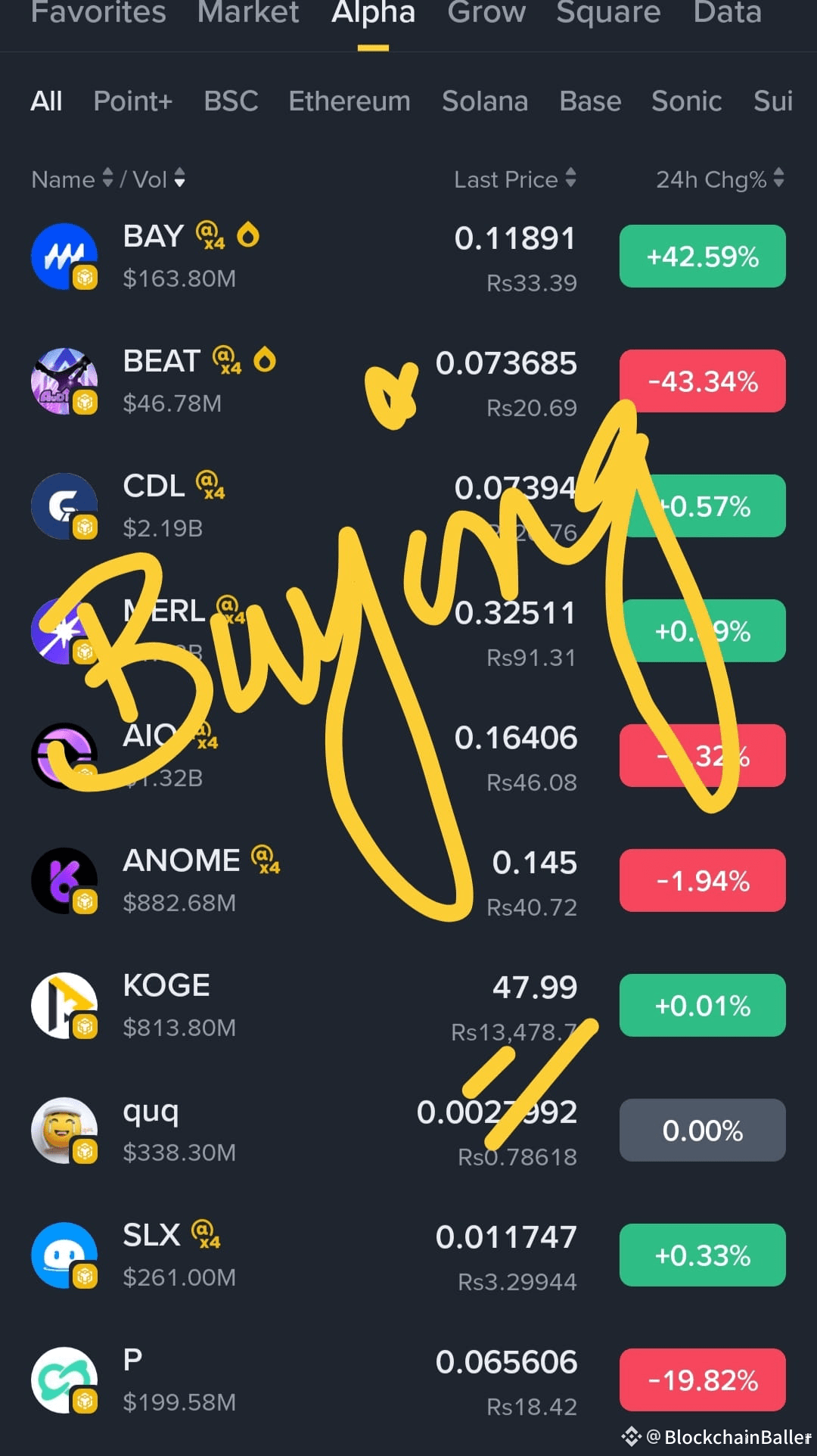Open the Grow tab

pyautogui.click(x=486, y=13)
